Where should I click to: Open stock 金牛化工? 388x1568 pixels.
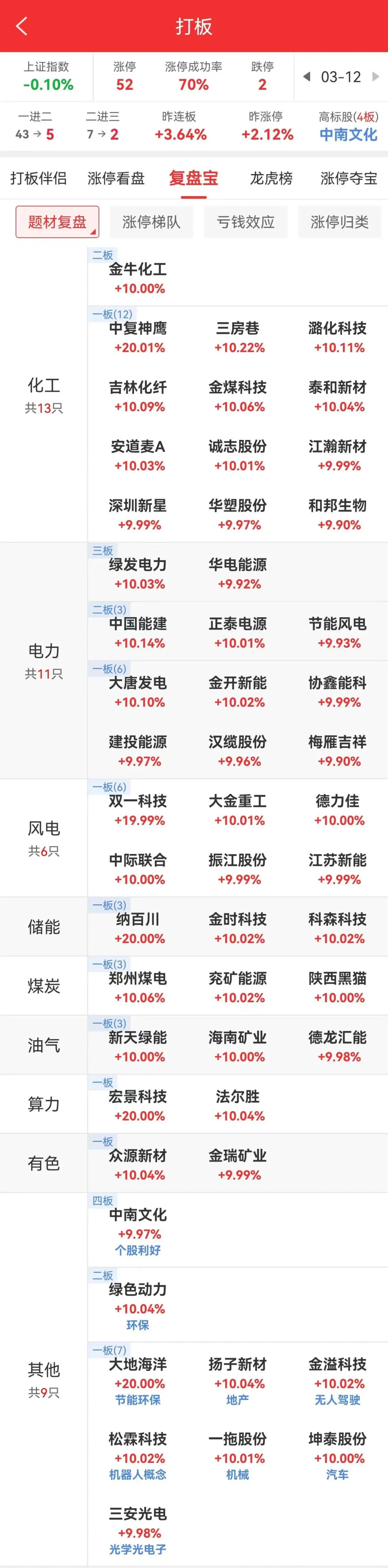pyautogui.click(x=138, y=278)
